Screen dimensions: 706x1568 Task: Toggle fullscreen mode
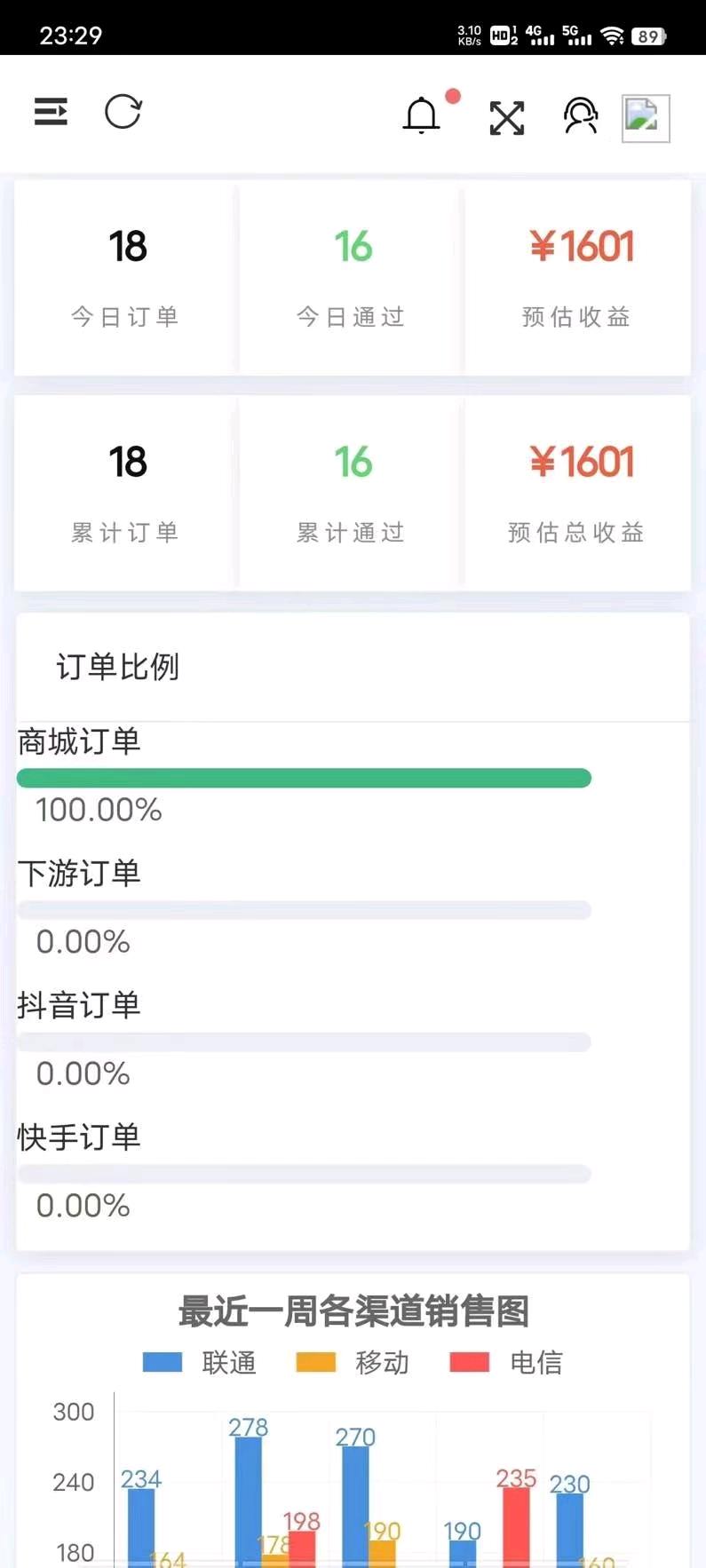(x=507, y=118)
